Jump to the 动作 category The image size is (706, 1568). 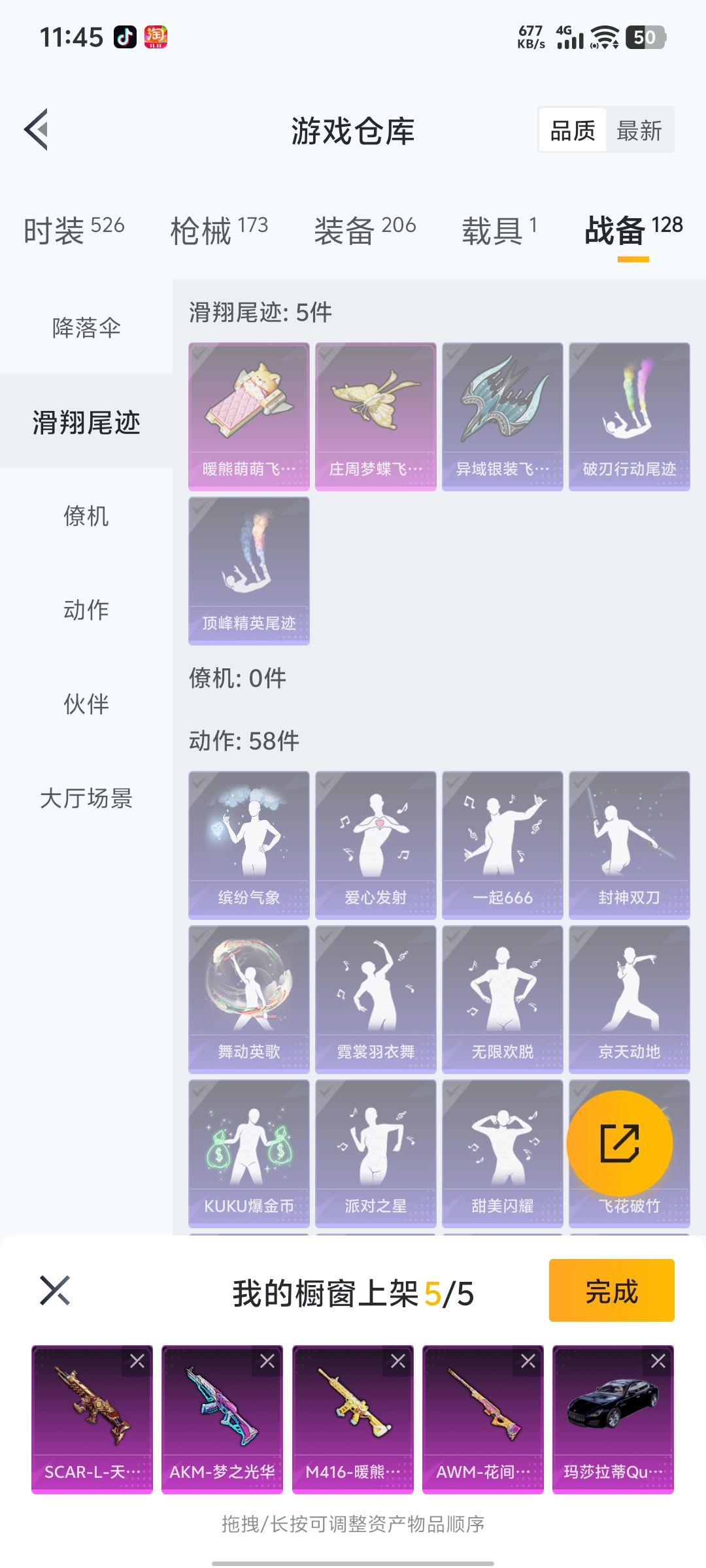(x=86, y=610)
